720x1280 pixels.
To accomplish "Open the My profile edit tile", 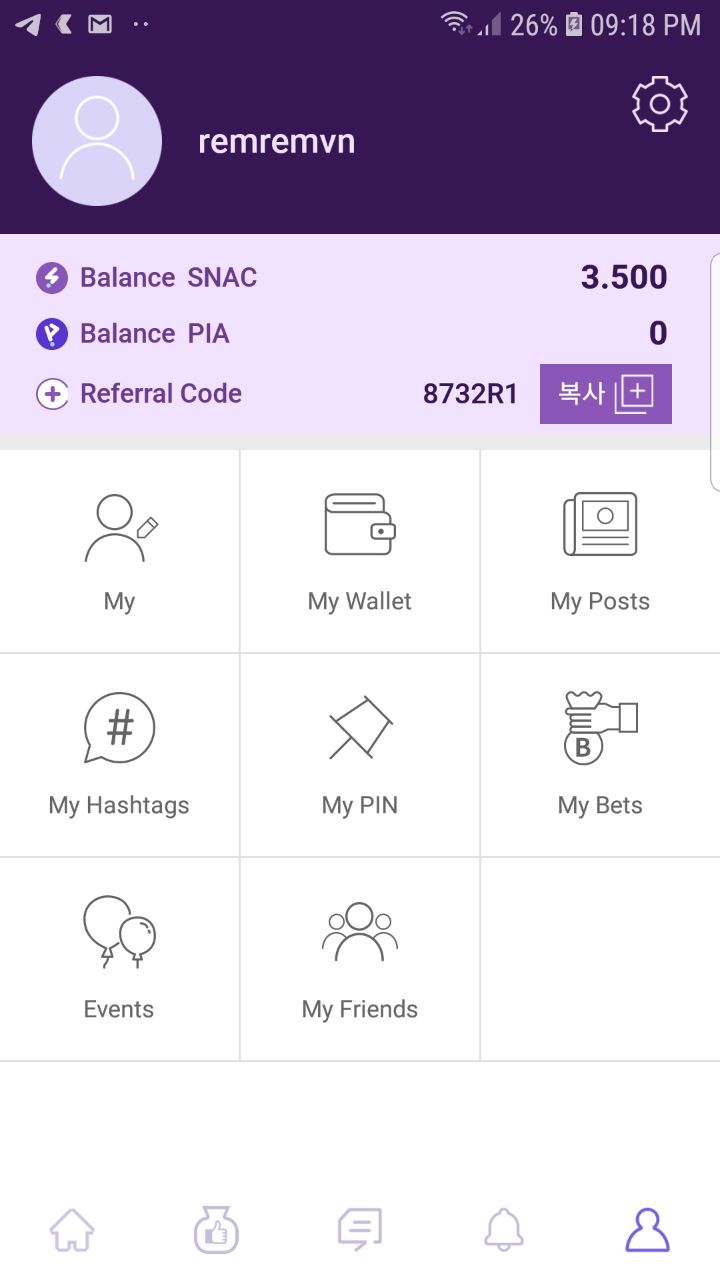I will (x=119, y=552).
